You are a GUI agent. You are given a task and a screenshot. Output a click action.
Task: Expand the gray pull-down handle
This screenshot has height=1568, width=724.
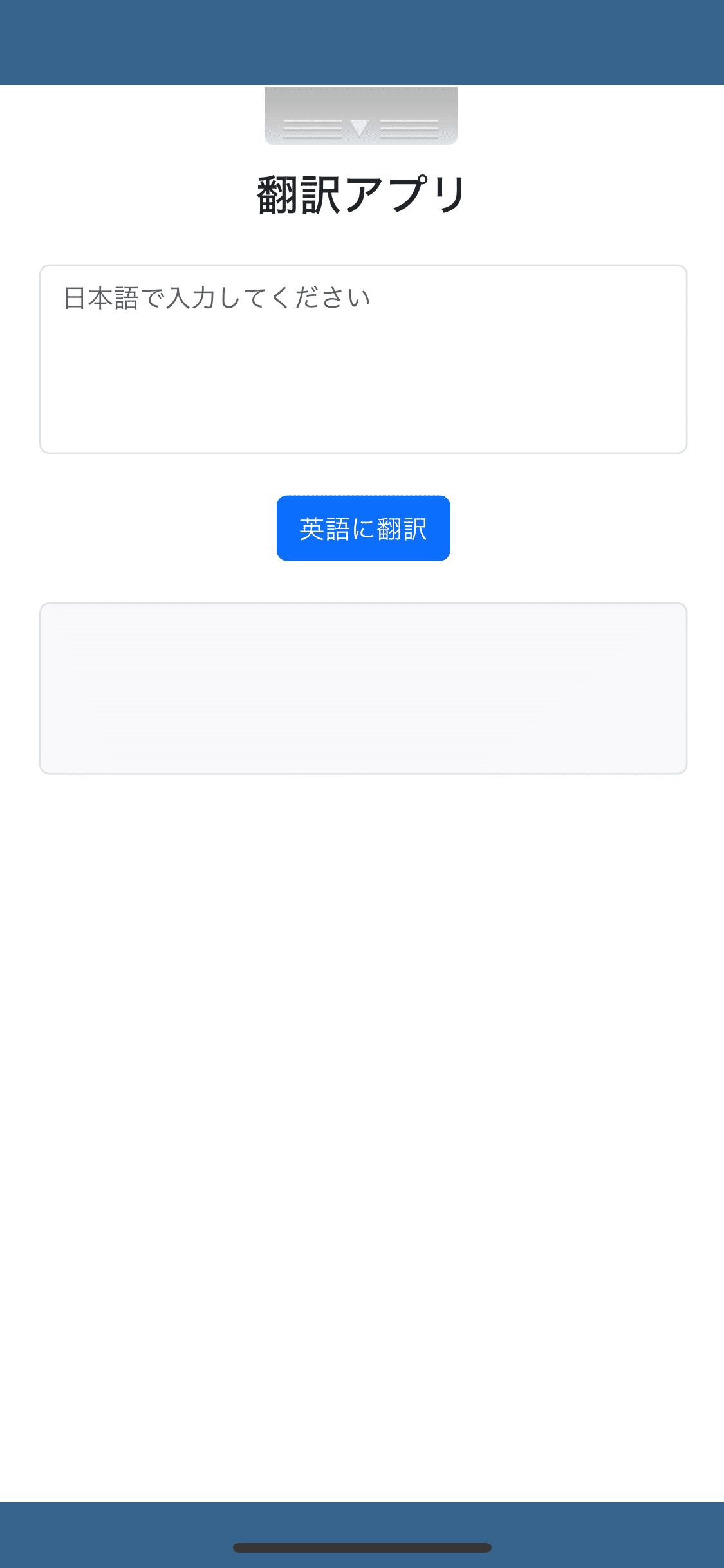pyautogui.click(x=361, y=116)
